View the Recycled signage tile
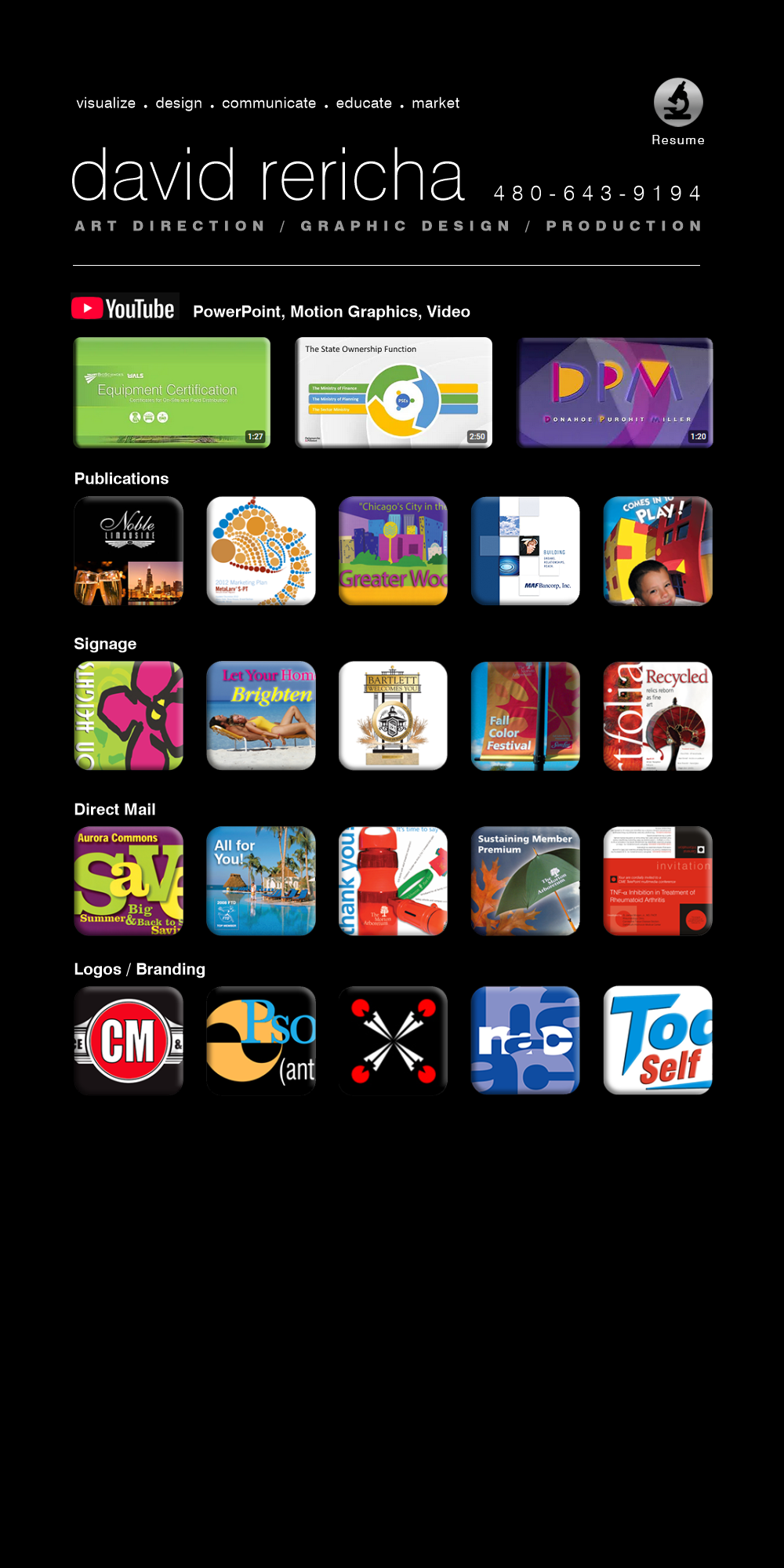The height and width of the screenshot is (1568, 784). pyautogui.click(x=658, y=716)
